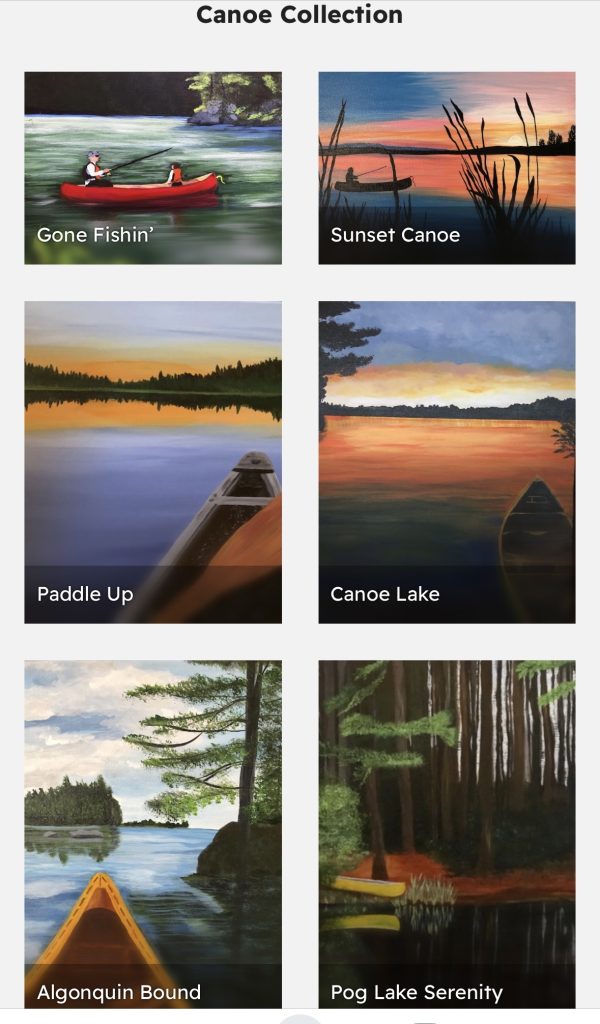This screenshot has height=1024, width=600.
Task: Open the Canoe Lake painting
Action: click(446, 462)
